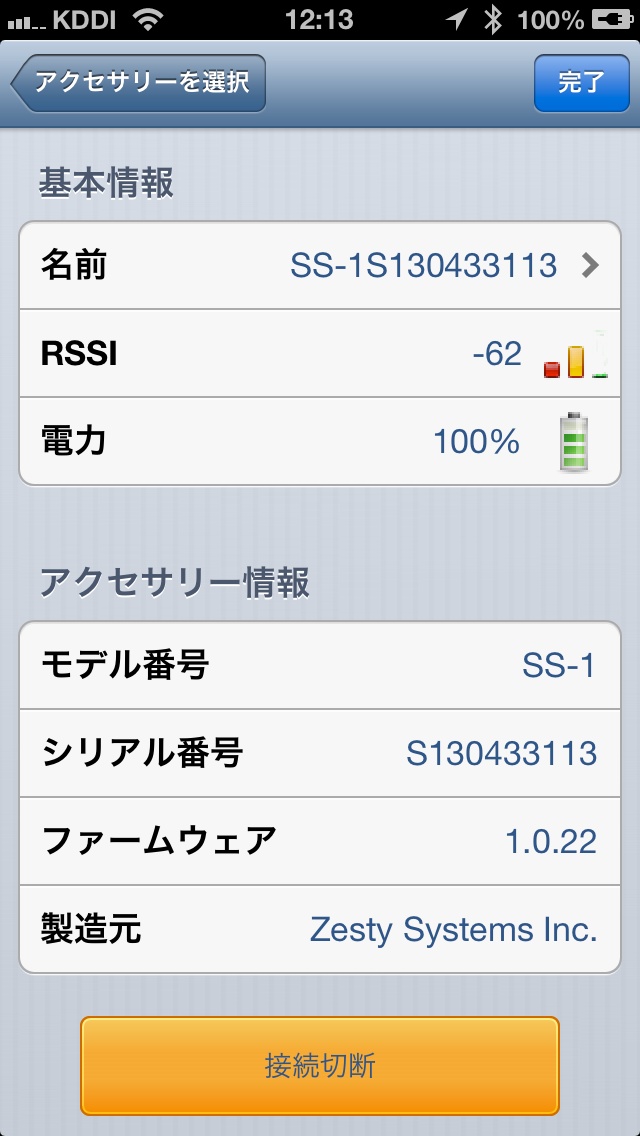Open the 名前 row to edit name
640x1136 pixels.
pyautogui.click(x=320, y=265)
